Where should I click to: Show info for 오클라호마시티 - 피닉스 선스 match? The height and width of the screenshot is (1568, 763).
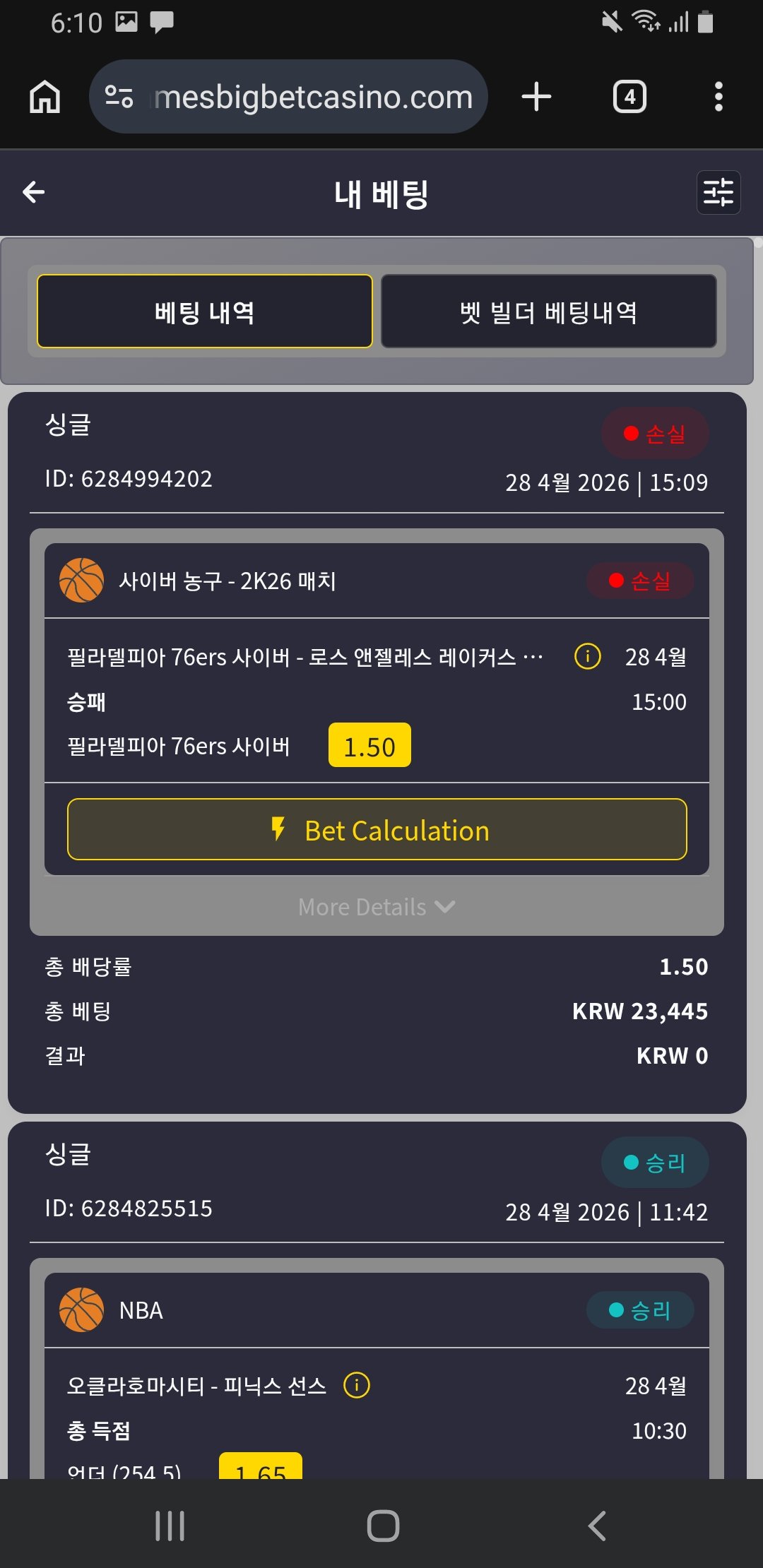[357, 1385]
